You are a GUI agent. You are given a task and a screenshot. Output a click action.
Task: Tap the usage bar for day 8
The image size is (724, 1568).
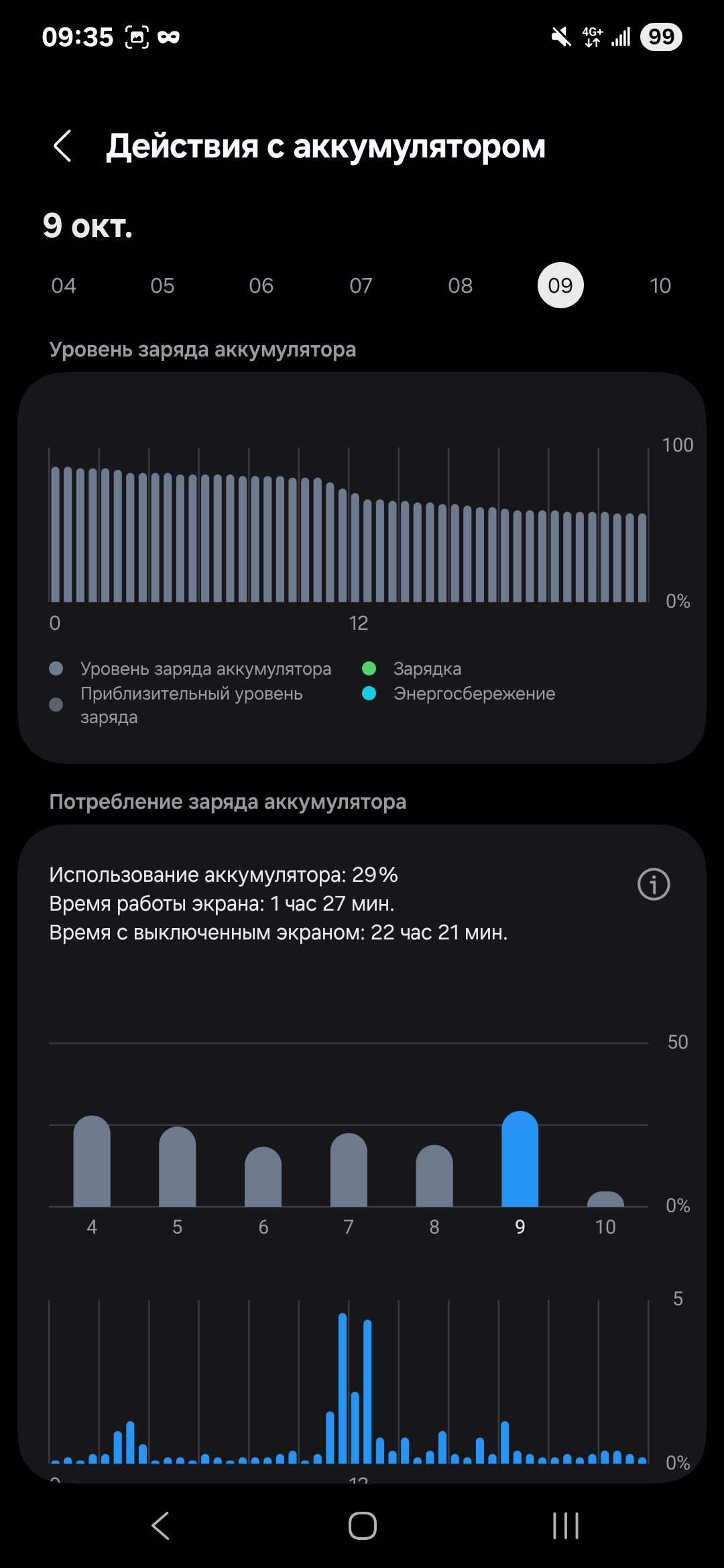(434, 1176)
